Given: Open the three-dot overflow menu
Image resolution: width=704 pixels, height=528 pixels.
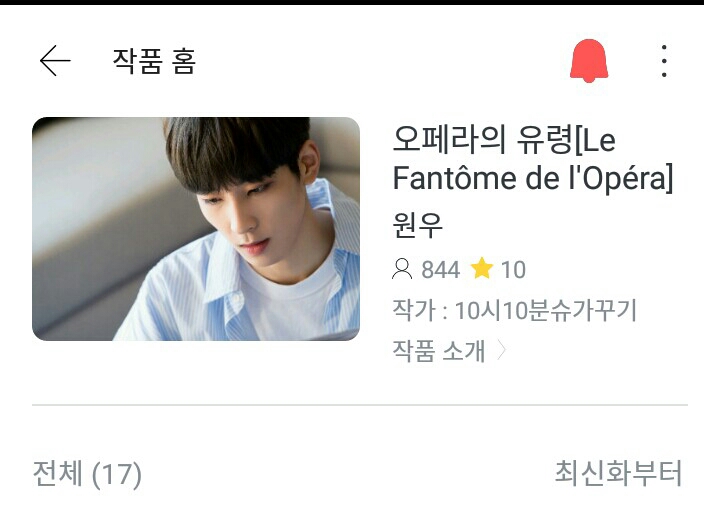Looking at the screenshot, I should coord(664,62).
